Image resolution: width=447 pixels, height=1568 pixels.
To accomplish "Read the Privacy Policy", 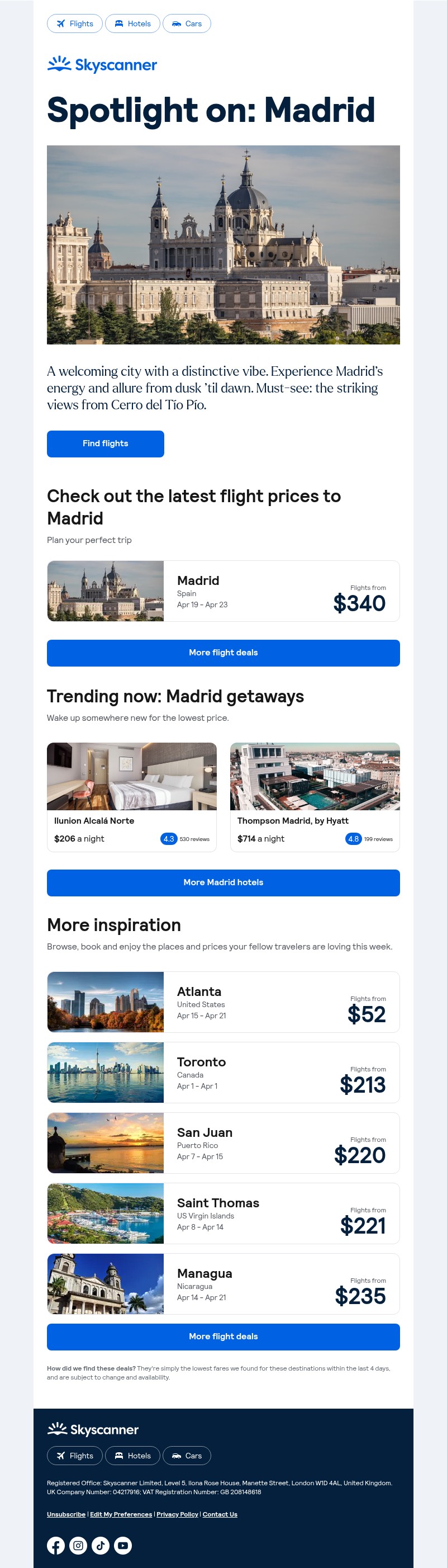I will tap(177, 1514).
